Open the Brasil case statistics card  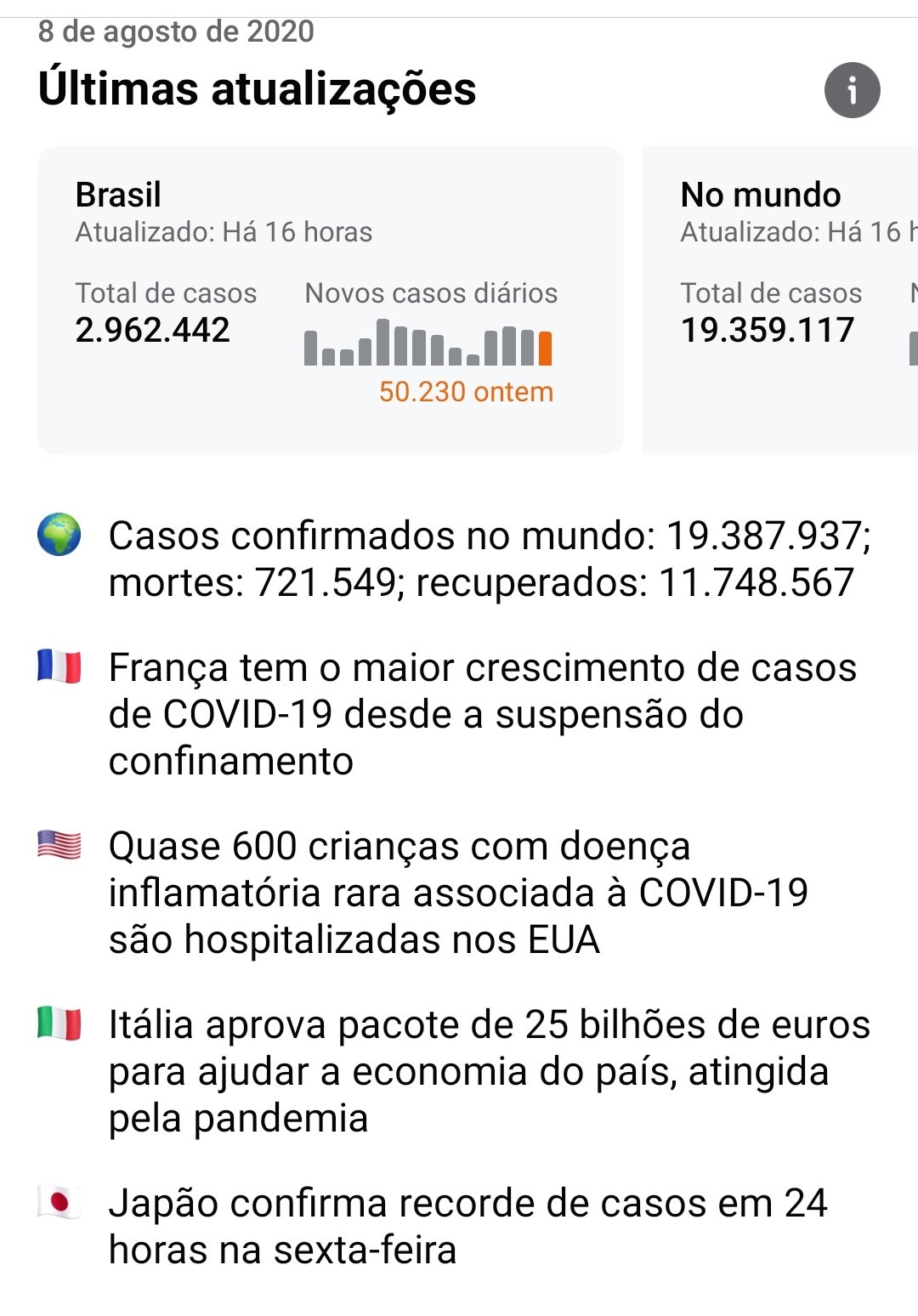click(x=330, y=299)
